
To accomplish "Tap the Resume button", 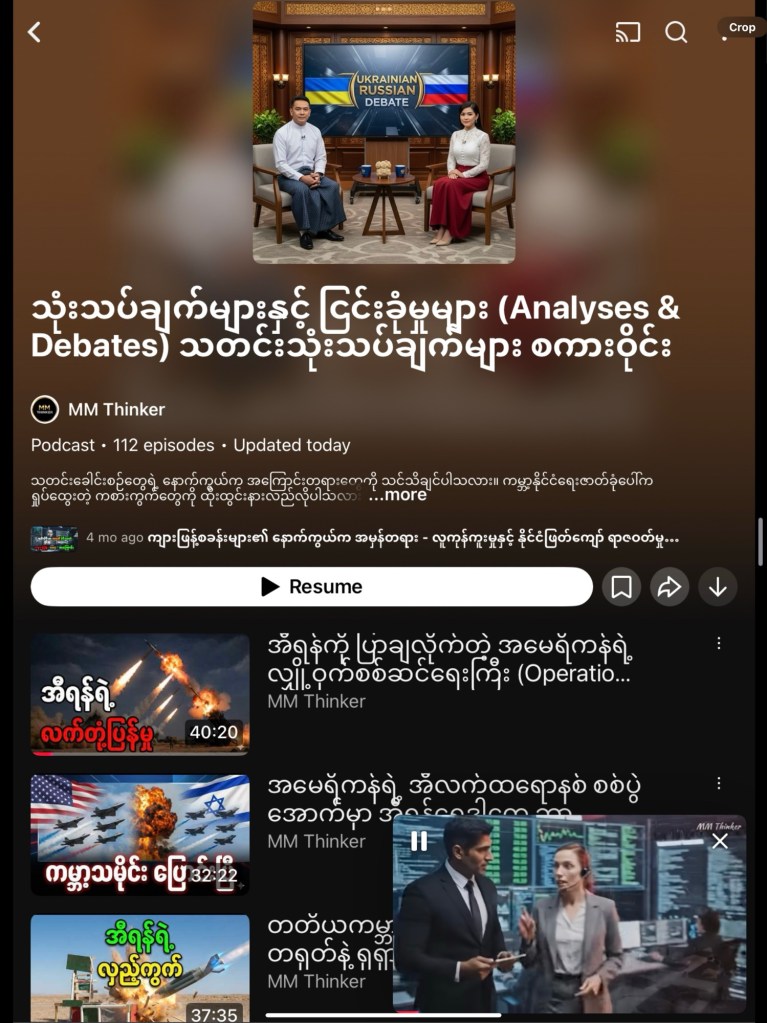I will tap(311, 587).
